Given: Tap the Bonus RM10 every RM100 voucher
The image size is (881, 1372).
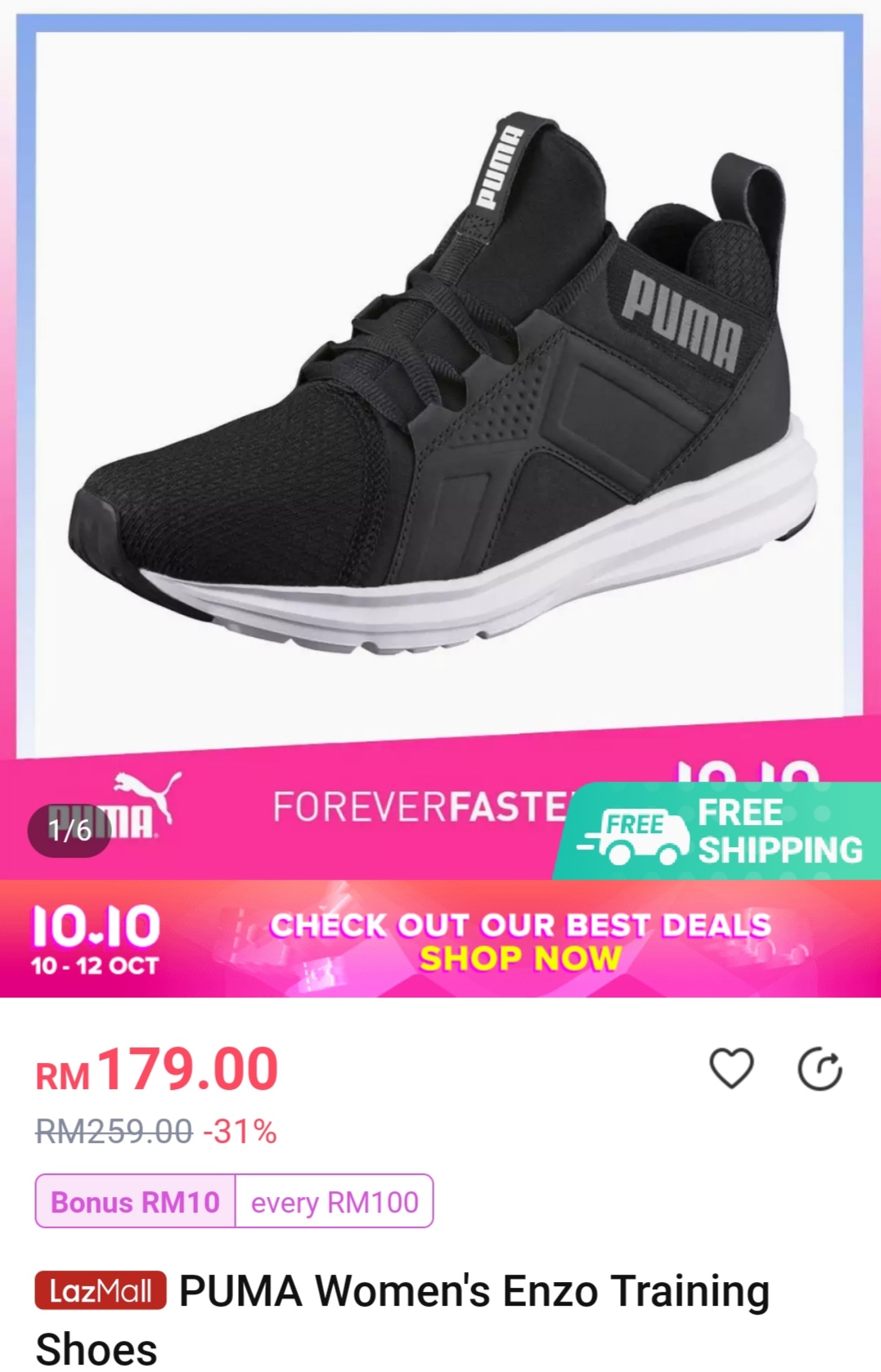Looking at the screenshot, I should coord(234,1201).
